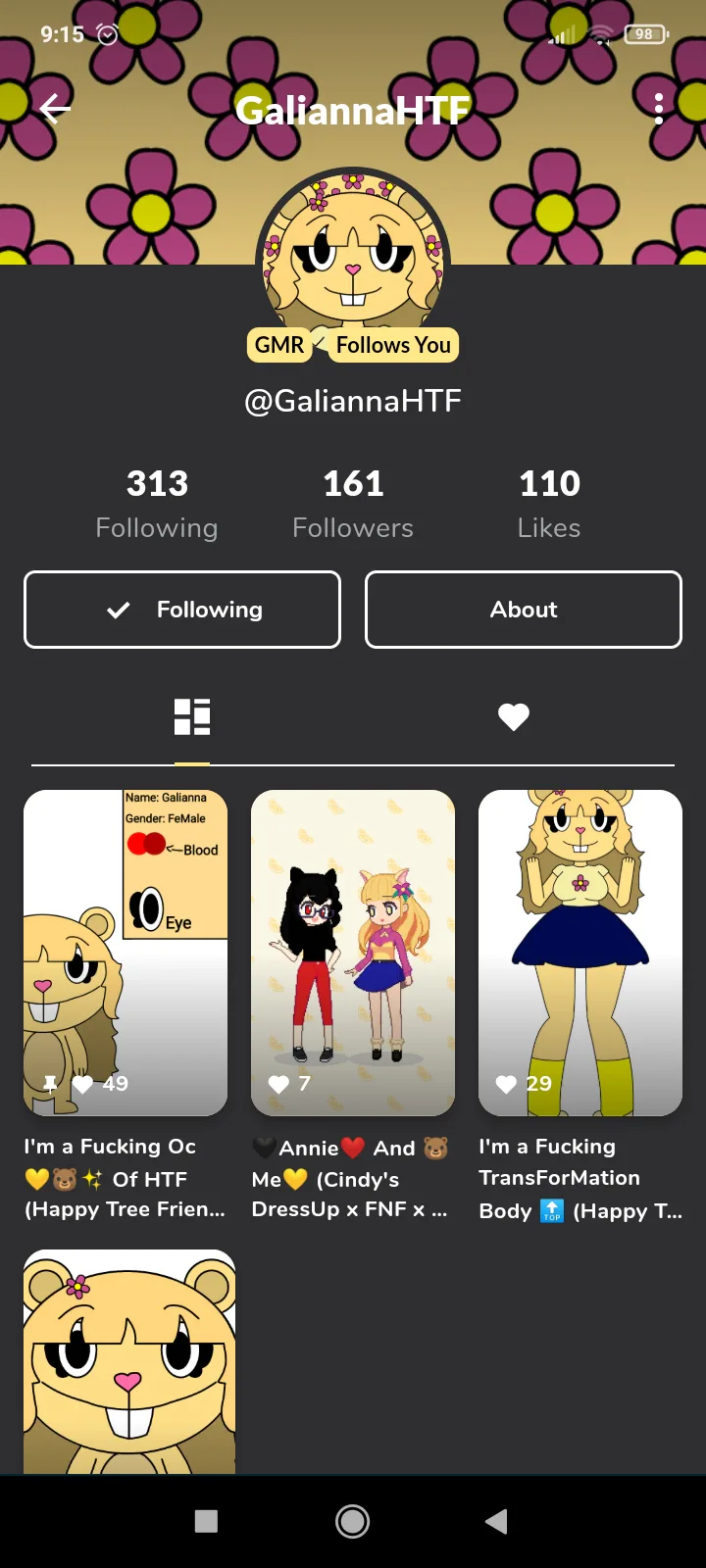Go back using the top-left arrow

click(x=56, y=109)
